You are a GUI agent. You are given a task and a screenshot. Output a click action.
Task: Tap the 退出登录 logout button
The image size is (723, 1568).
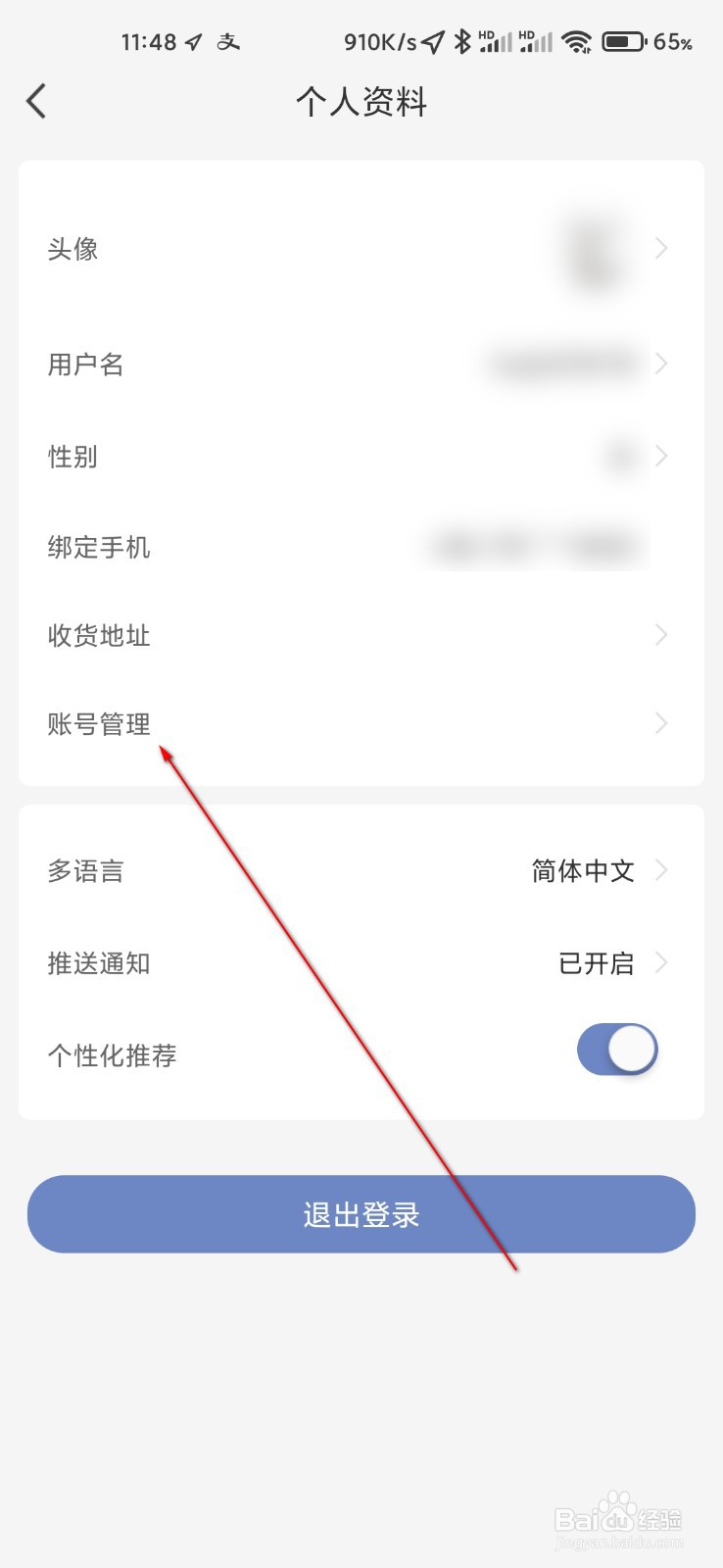click(361, 1214)
